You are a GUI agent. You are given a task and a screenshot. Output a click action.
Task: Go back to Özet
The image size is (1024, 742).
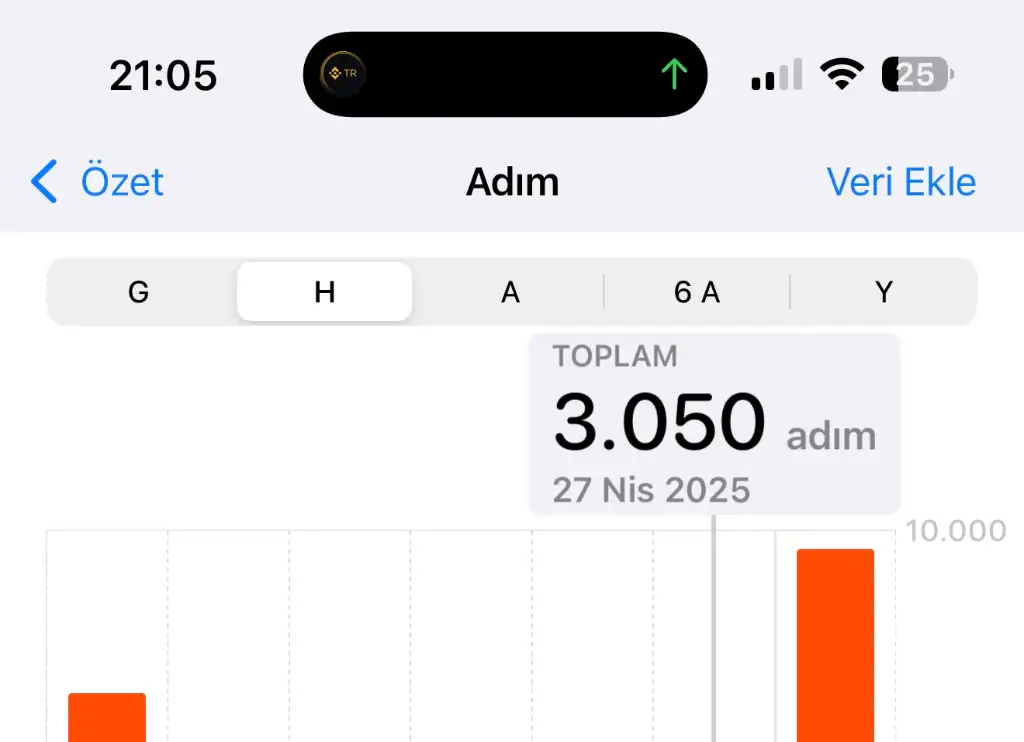click(x=98, y=183)
